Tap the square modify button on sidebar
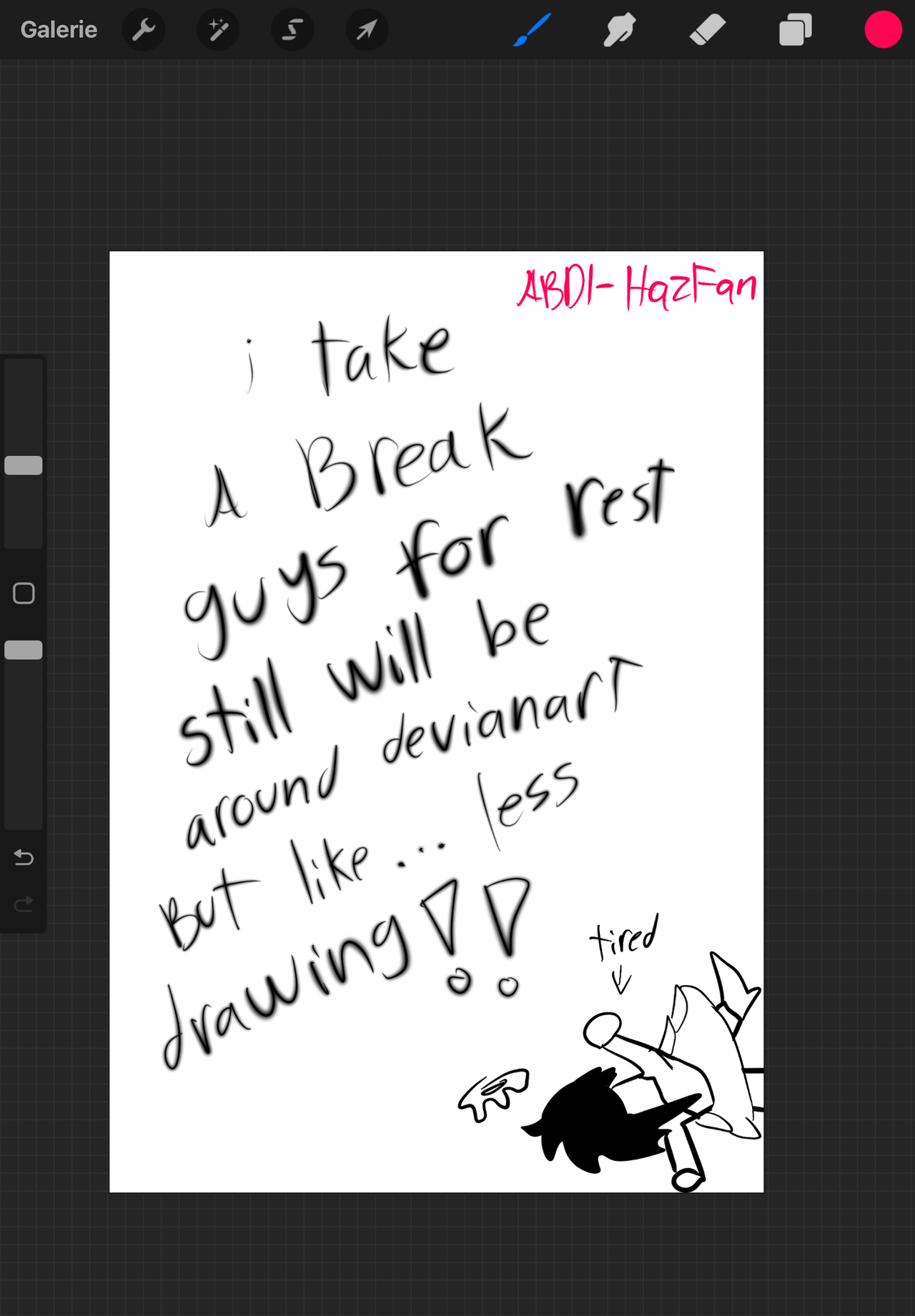The width and height of the screenshot is (915, 1316). click(24, 593)
